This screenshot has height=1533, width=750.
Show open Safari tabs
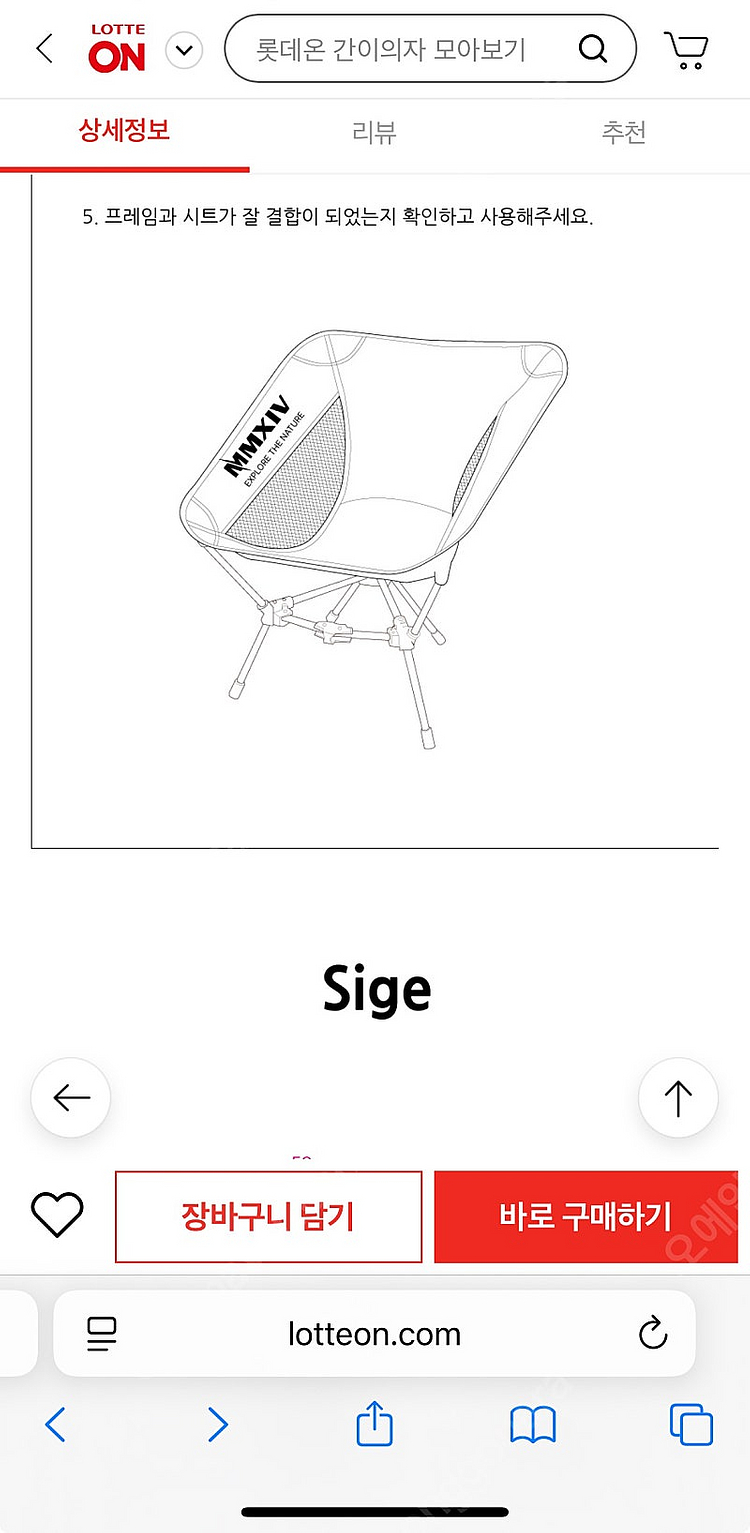691,1424
